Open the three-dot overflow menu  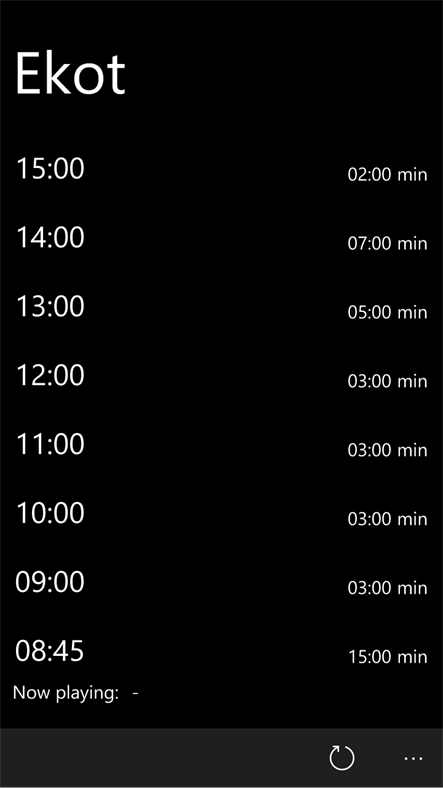click(413, 758)
